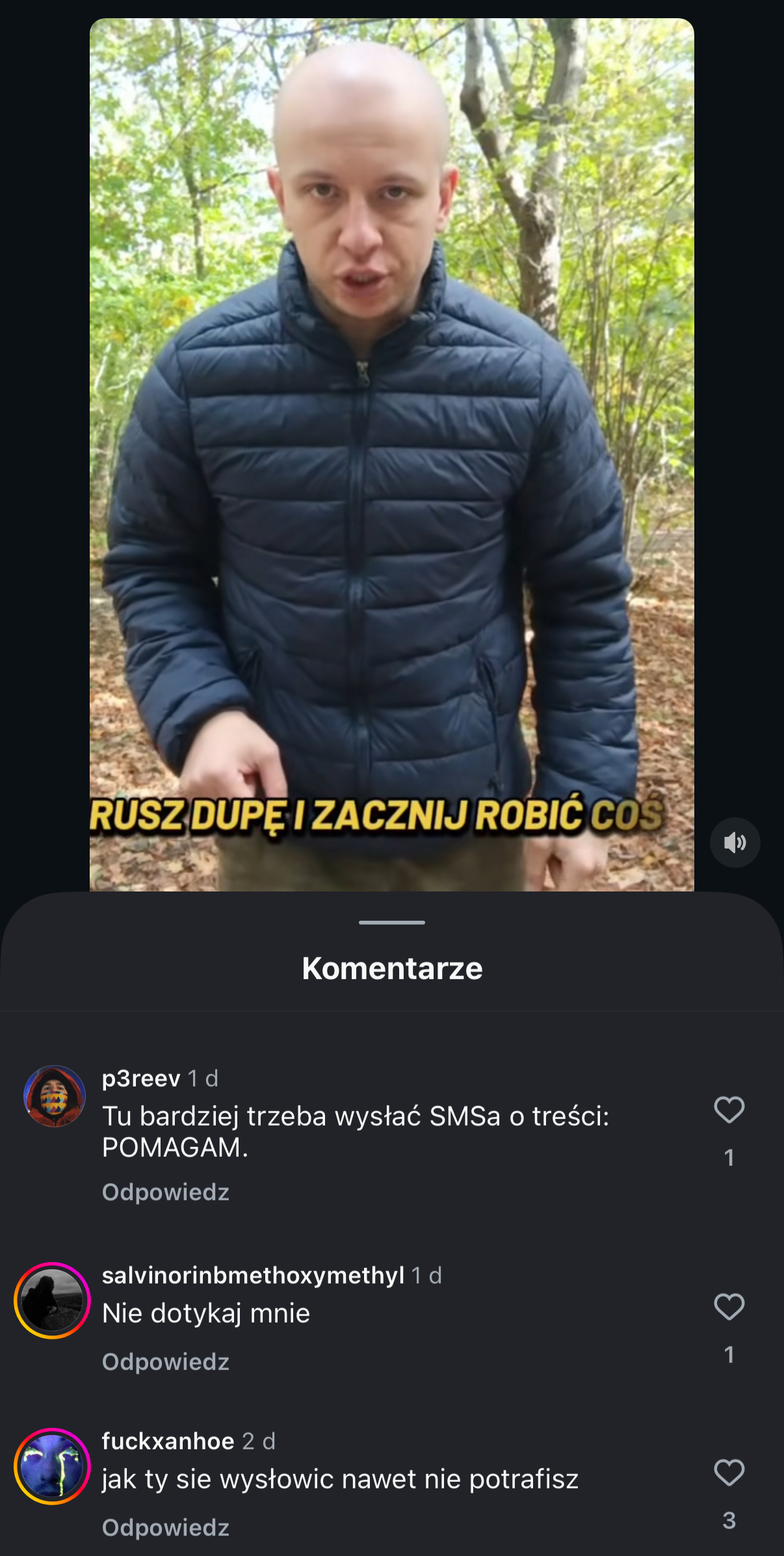Image resolution: width=784 pixels, height=1556 pixels.
Task: View salvinorinbmethoxymethyl's story avatar
Action: tap(52, 1300)
